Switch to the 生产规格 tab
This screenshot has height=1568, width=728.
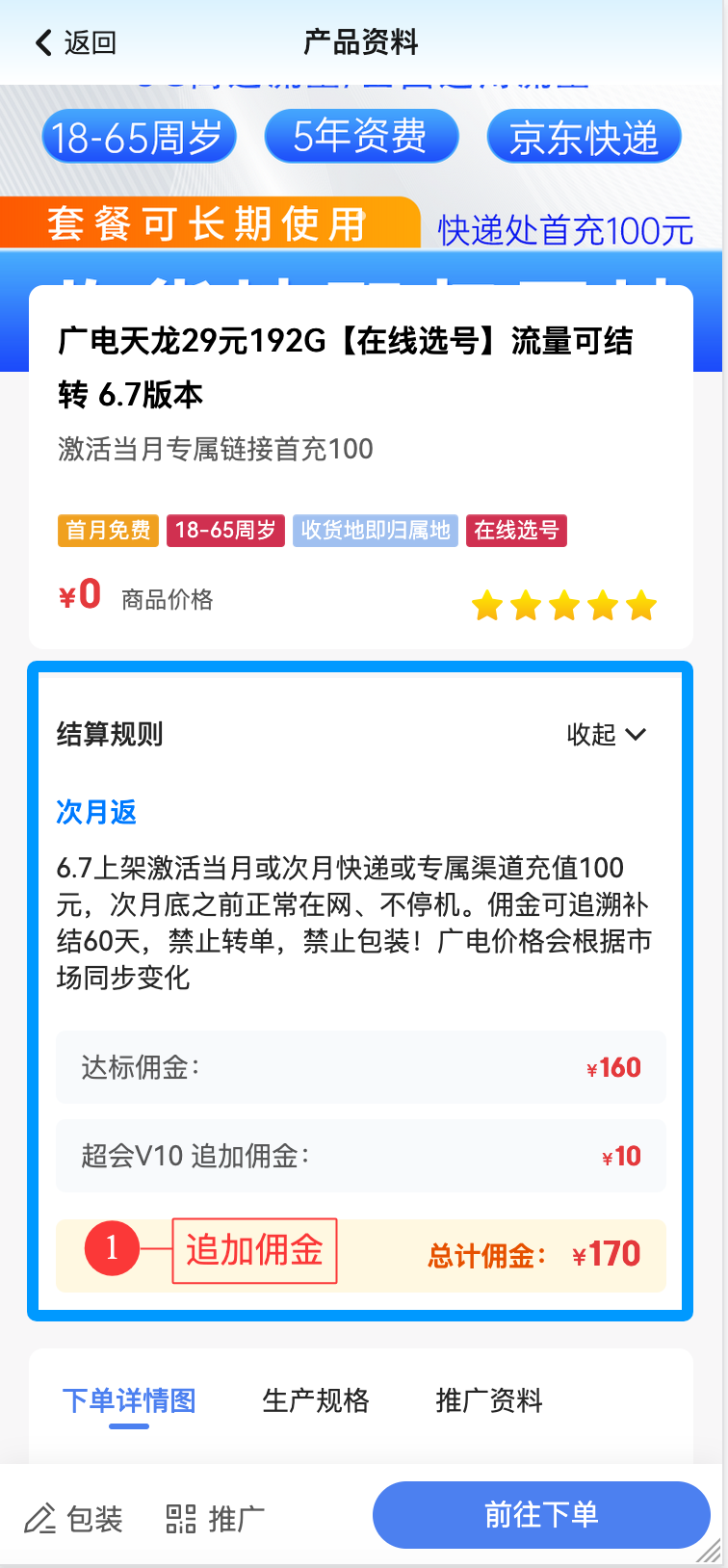[316, 1400]
